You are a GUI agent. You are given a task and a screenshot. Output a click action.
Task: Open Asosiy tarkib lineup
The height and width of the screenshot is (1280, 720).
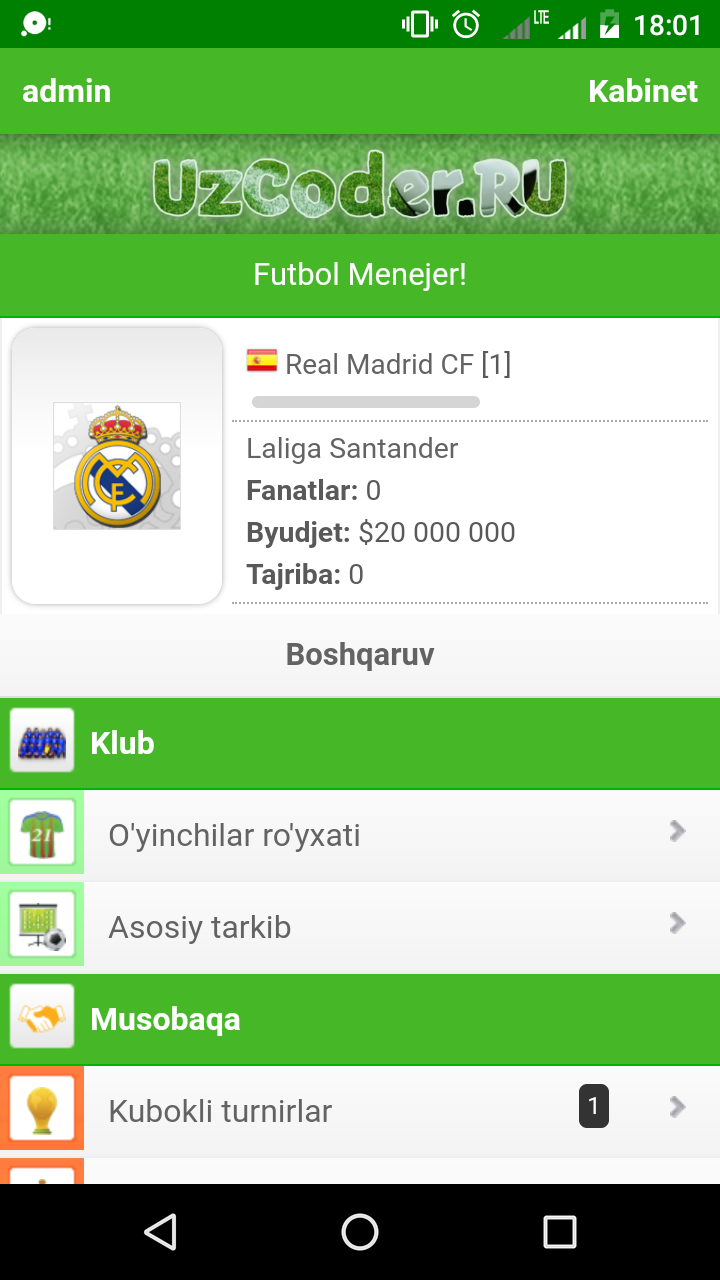click(360, 927)
